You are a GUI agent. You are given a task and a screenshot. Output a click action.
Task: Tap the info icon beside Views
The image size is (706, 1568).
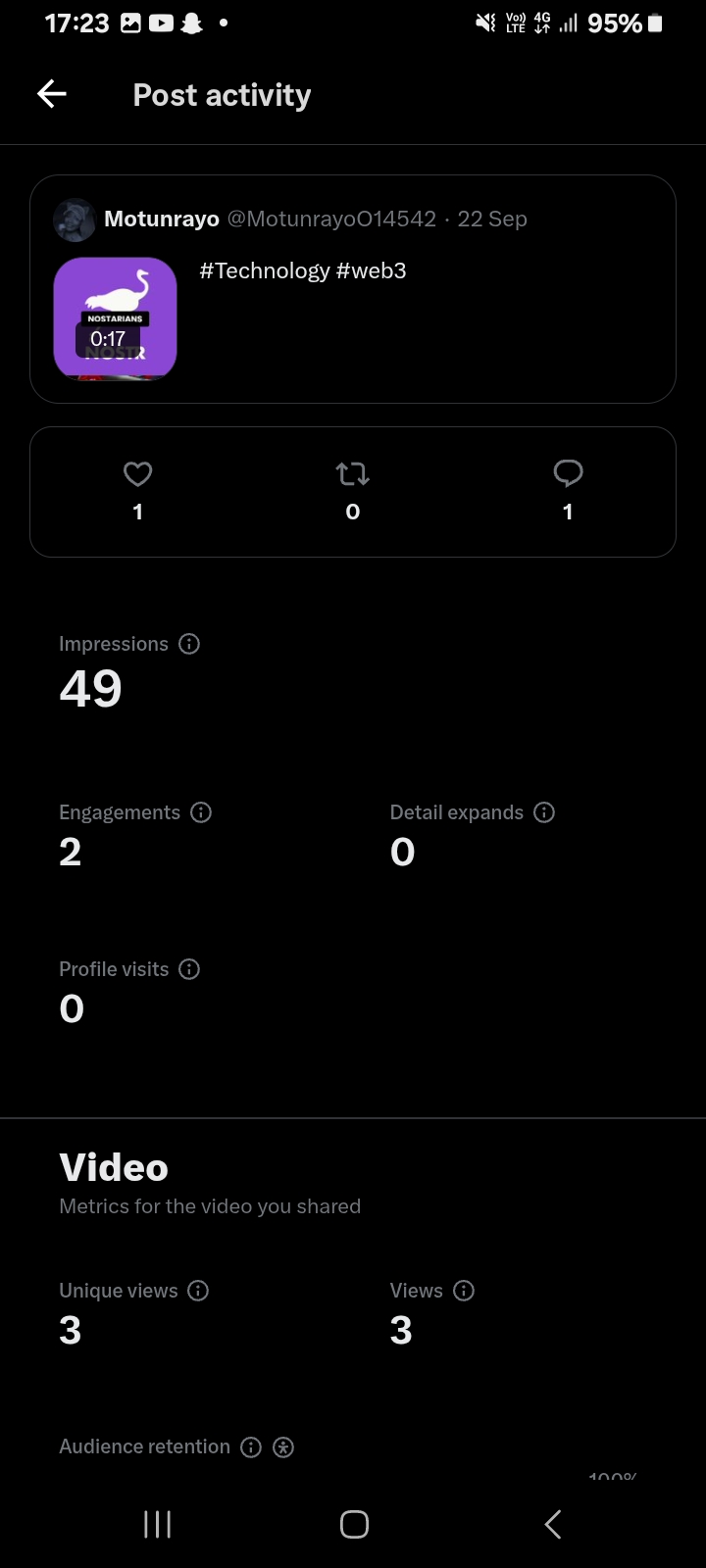464,1291
